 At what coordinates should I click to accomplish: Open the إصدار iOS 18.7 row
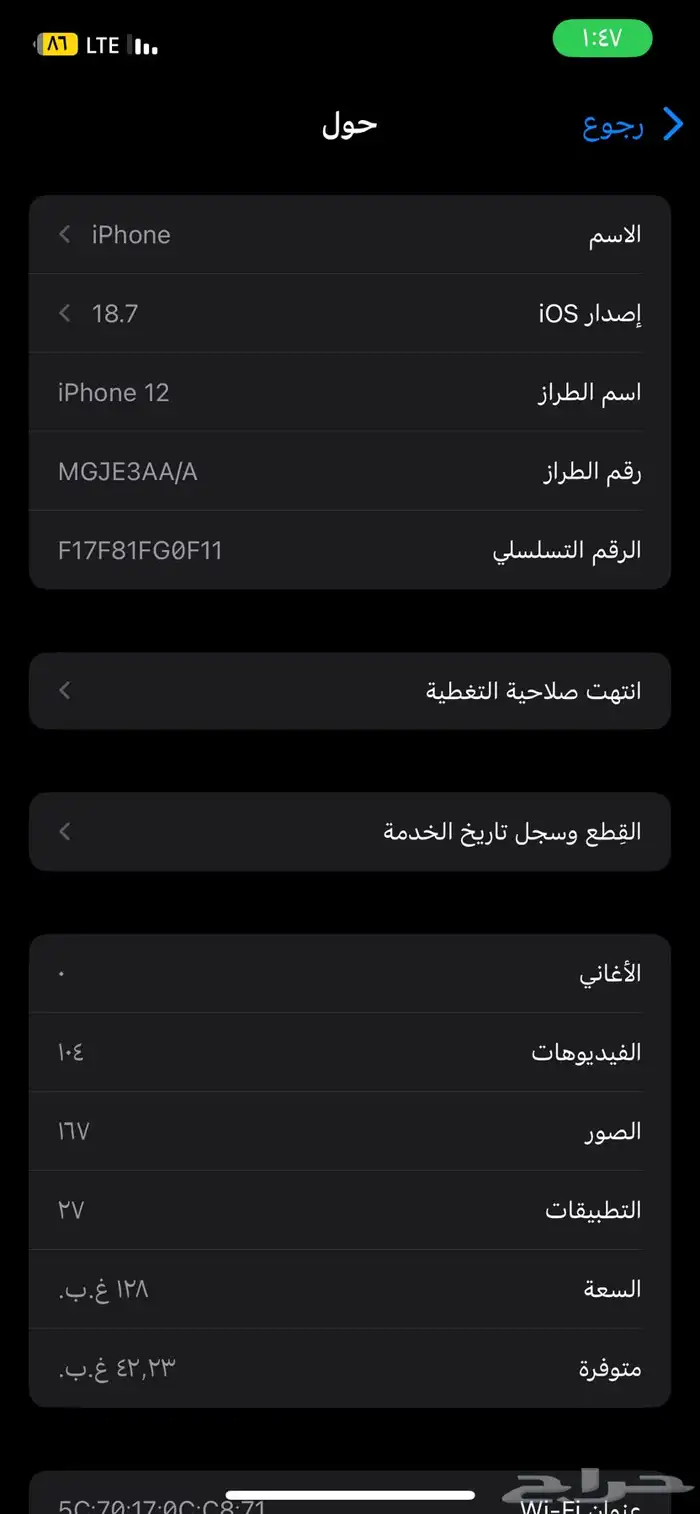350,313
